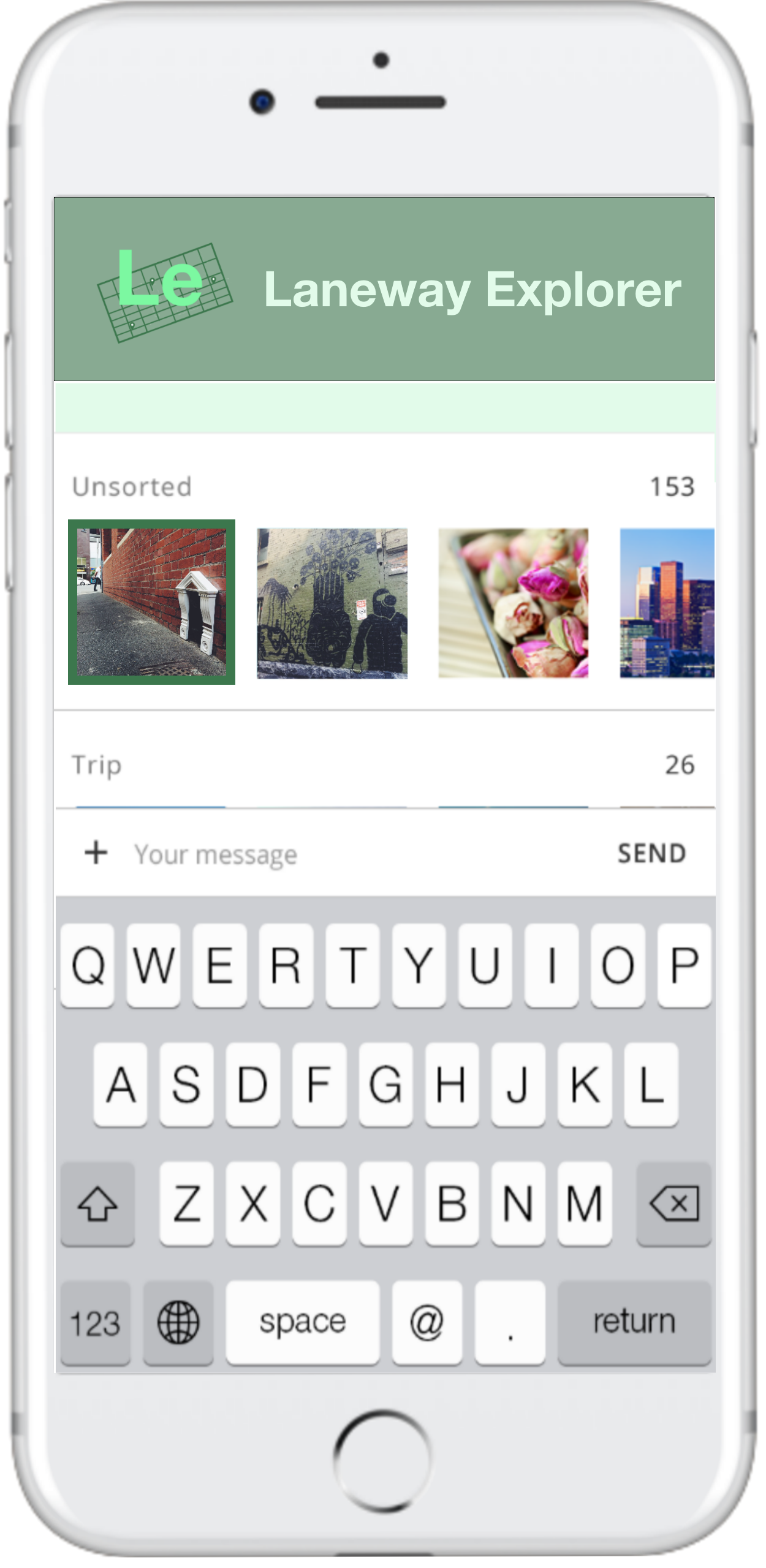Open the green street art mural photo

click(x=332, y=603)
